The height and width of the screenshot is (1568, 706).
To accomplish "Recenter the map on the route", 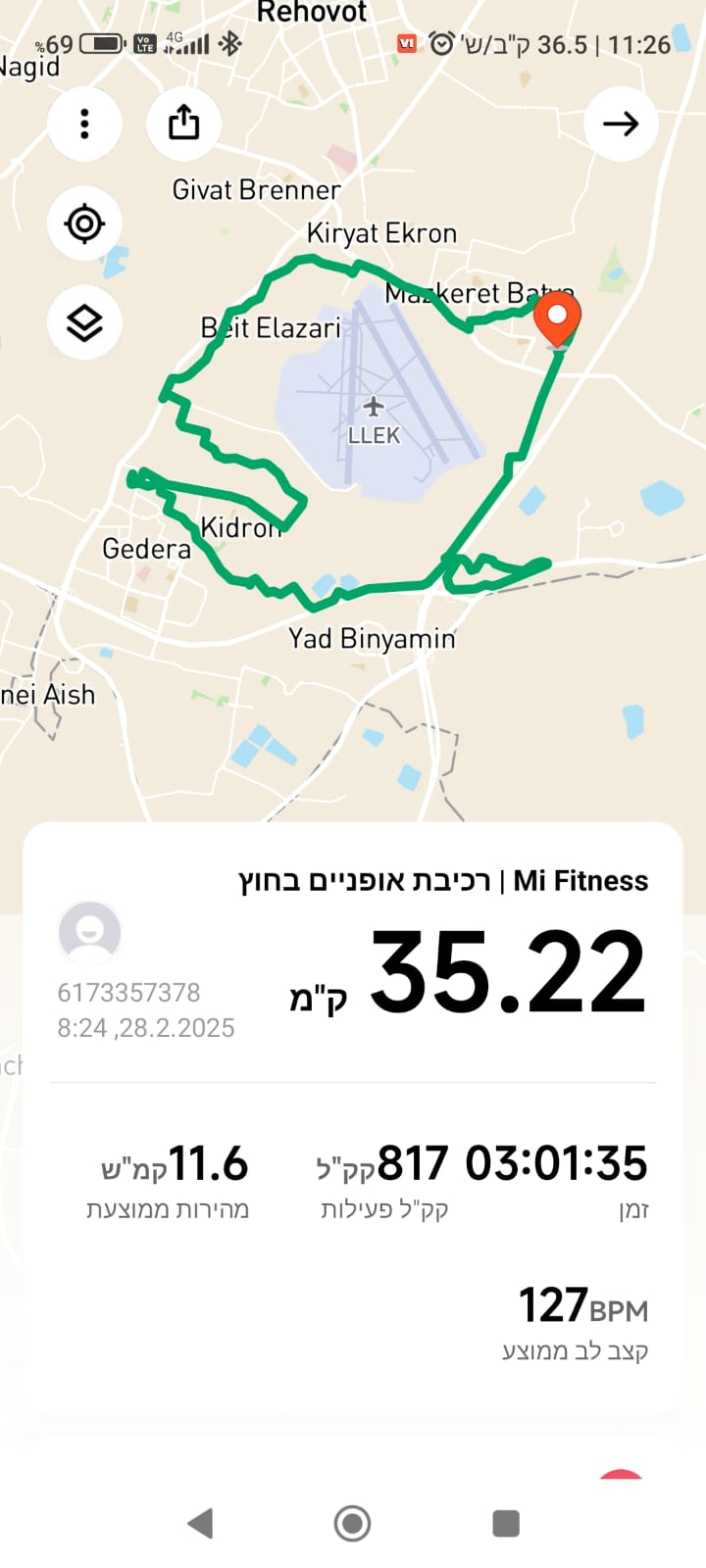I will click(84, 223).
